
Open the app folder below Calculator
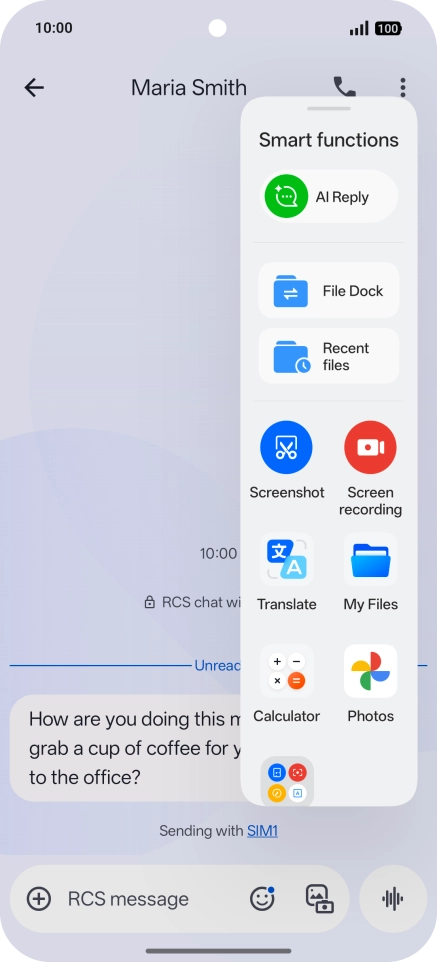click(287, 780)
